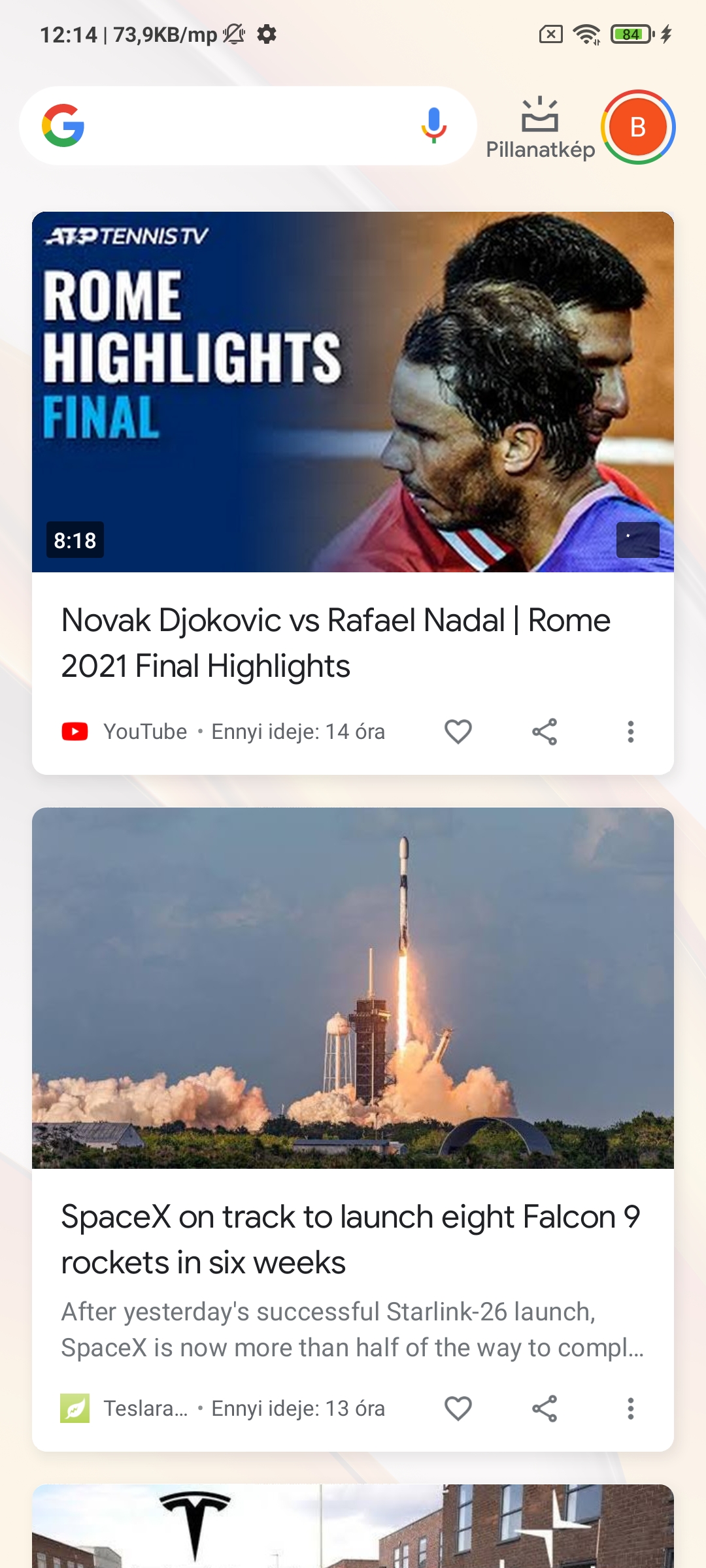Like the SpaceX Falcon 9 article

[x=458, y=1409]
